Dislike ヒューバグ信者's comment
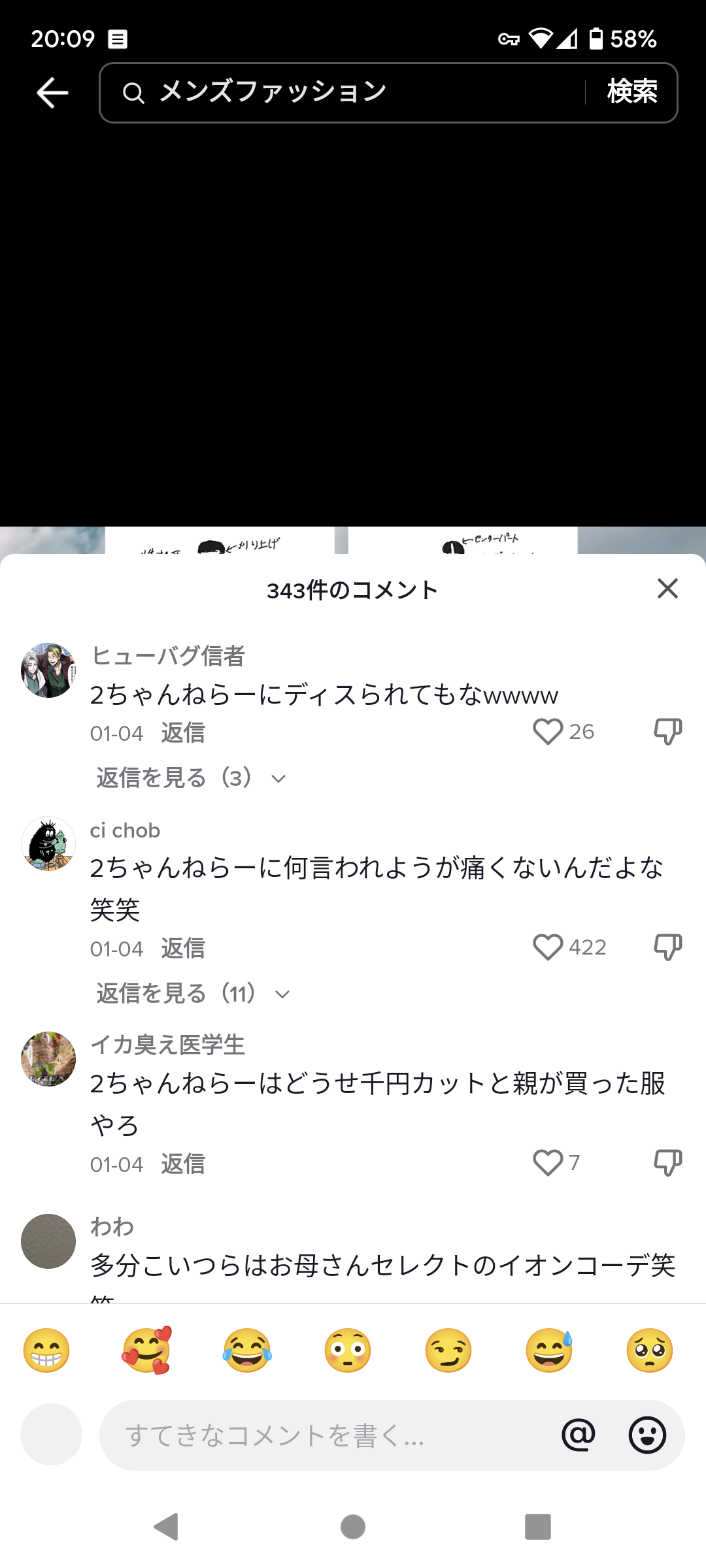The image size is (706, 1568). coord(668,732)
